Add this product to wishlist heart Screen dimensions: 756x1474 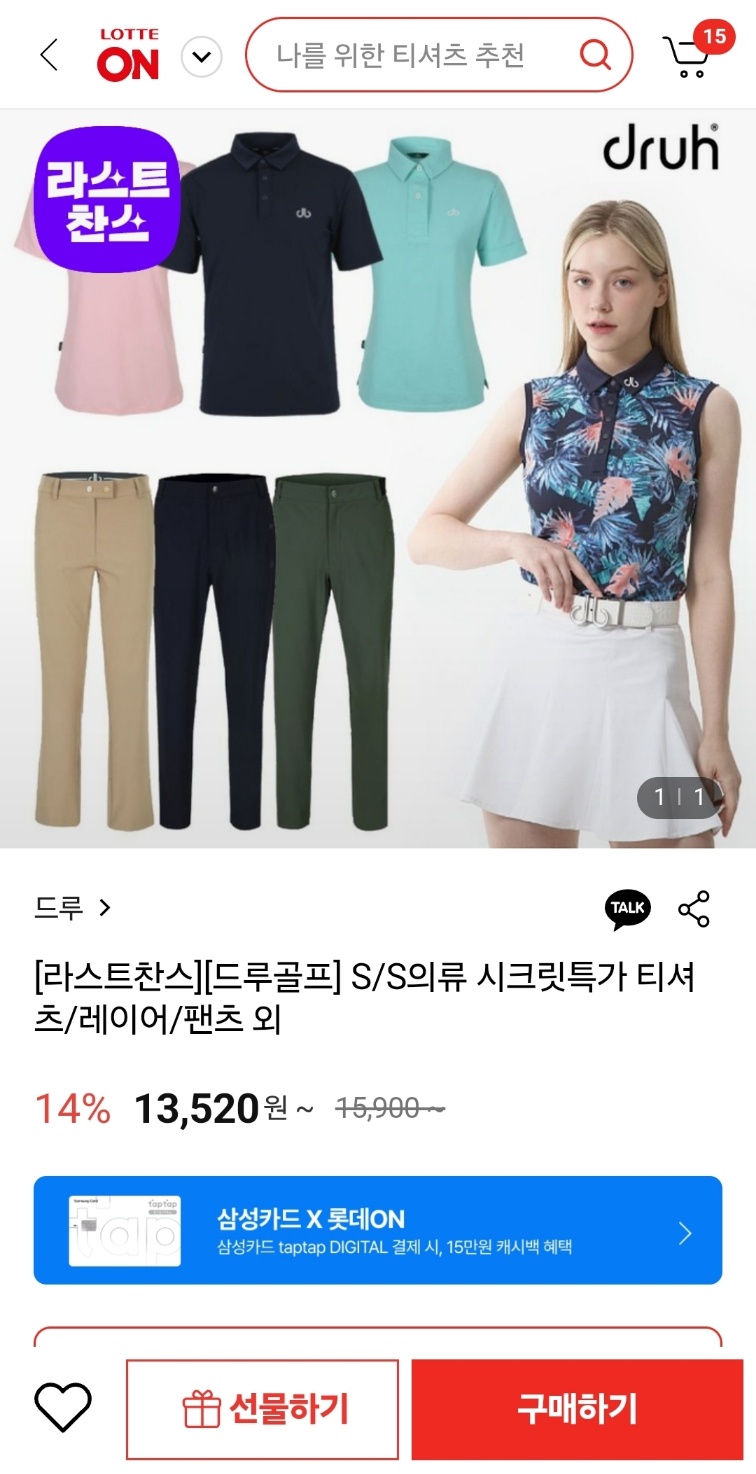click(x=63, y=1408)
